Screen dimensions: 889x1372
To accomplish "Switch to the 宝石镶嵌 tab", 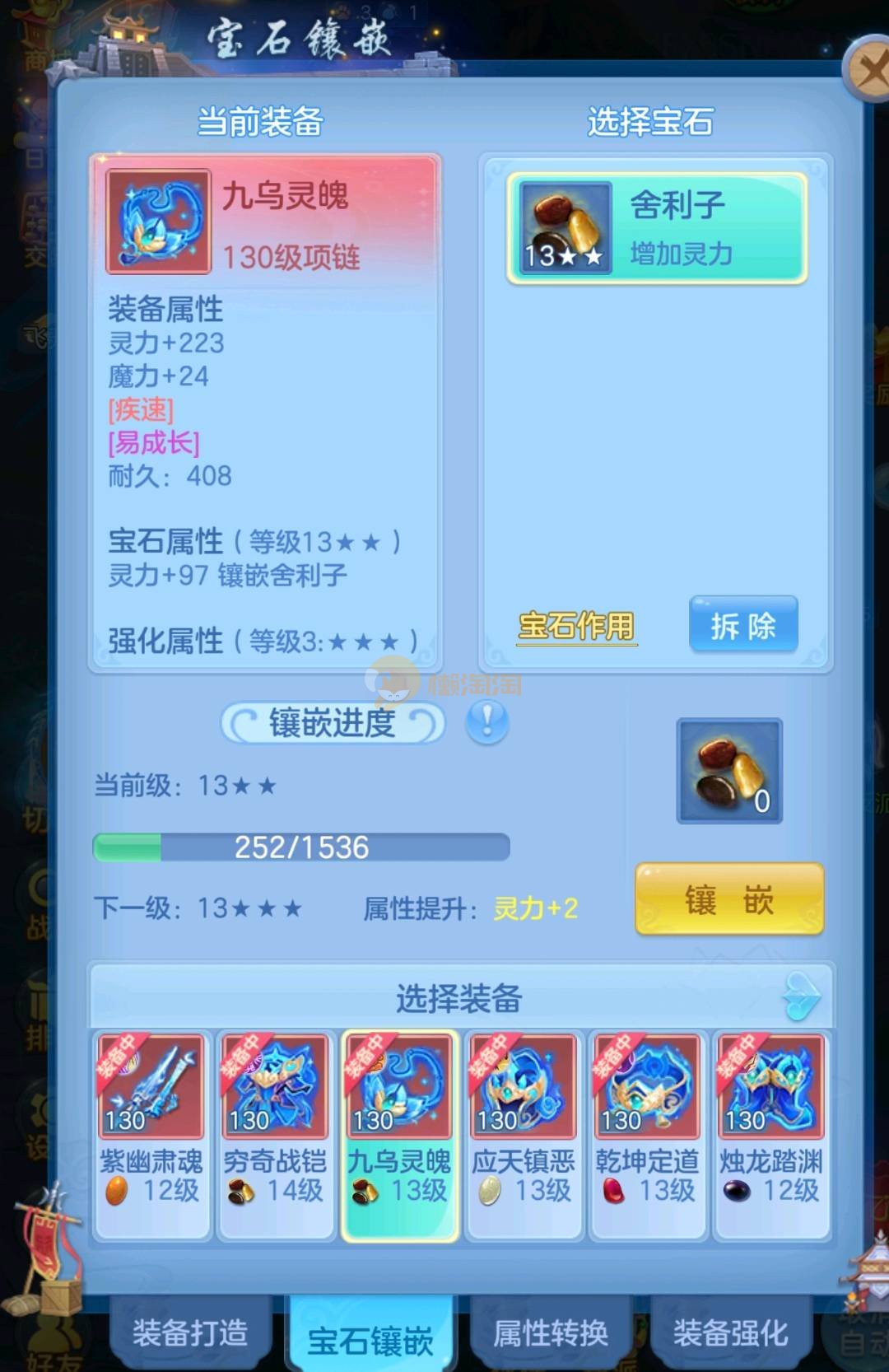I will [370, 1337].
